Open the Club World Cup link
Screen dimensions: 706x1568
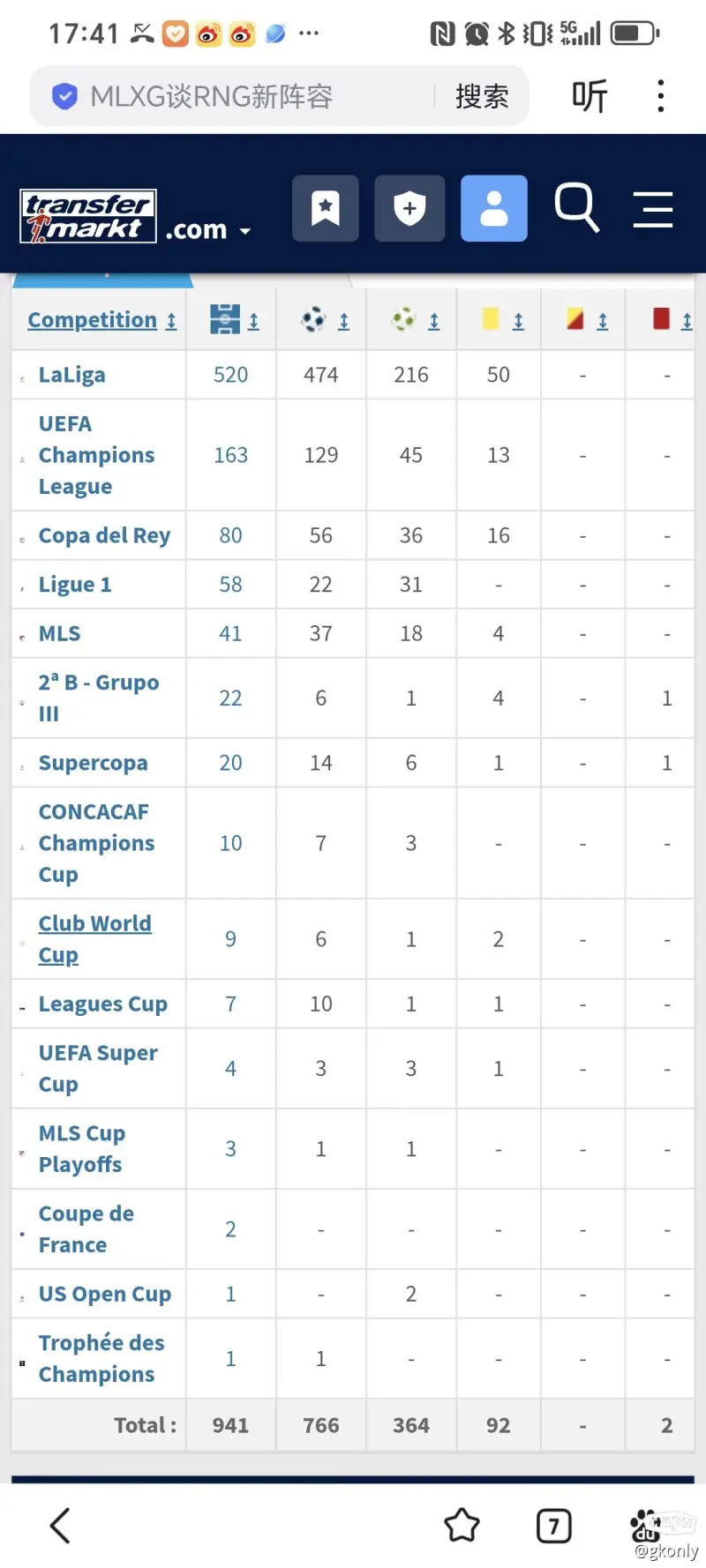(94, 939)
